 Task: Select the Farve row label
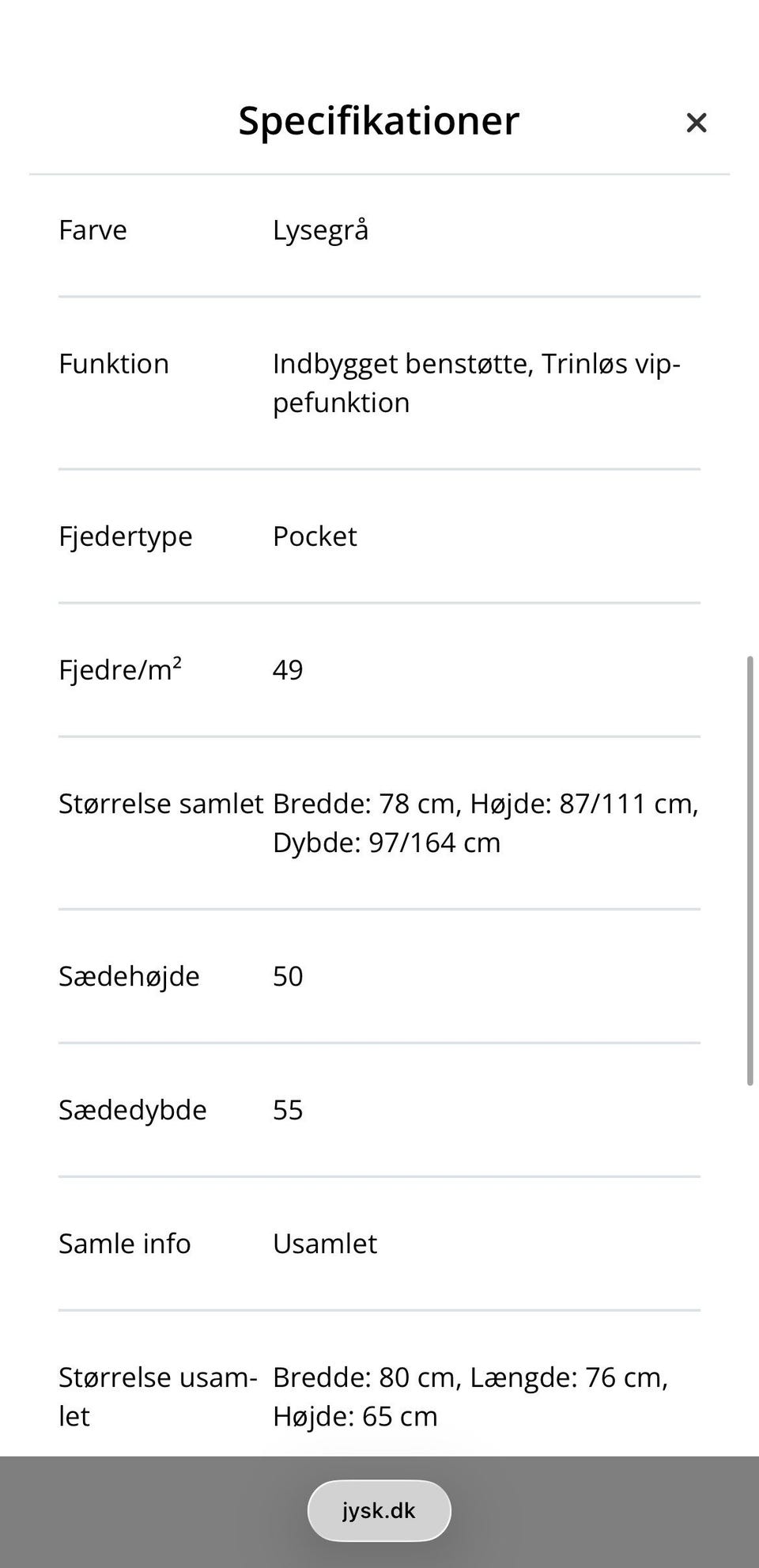[x=92, y=230]
